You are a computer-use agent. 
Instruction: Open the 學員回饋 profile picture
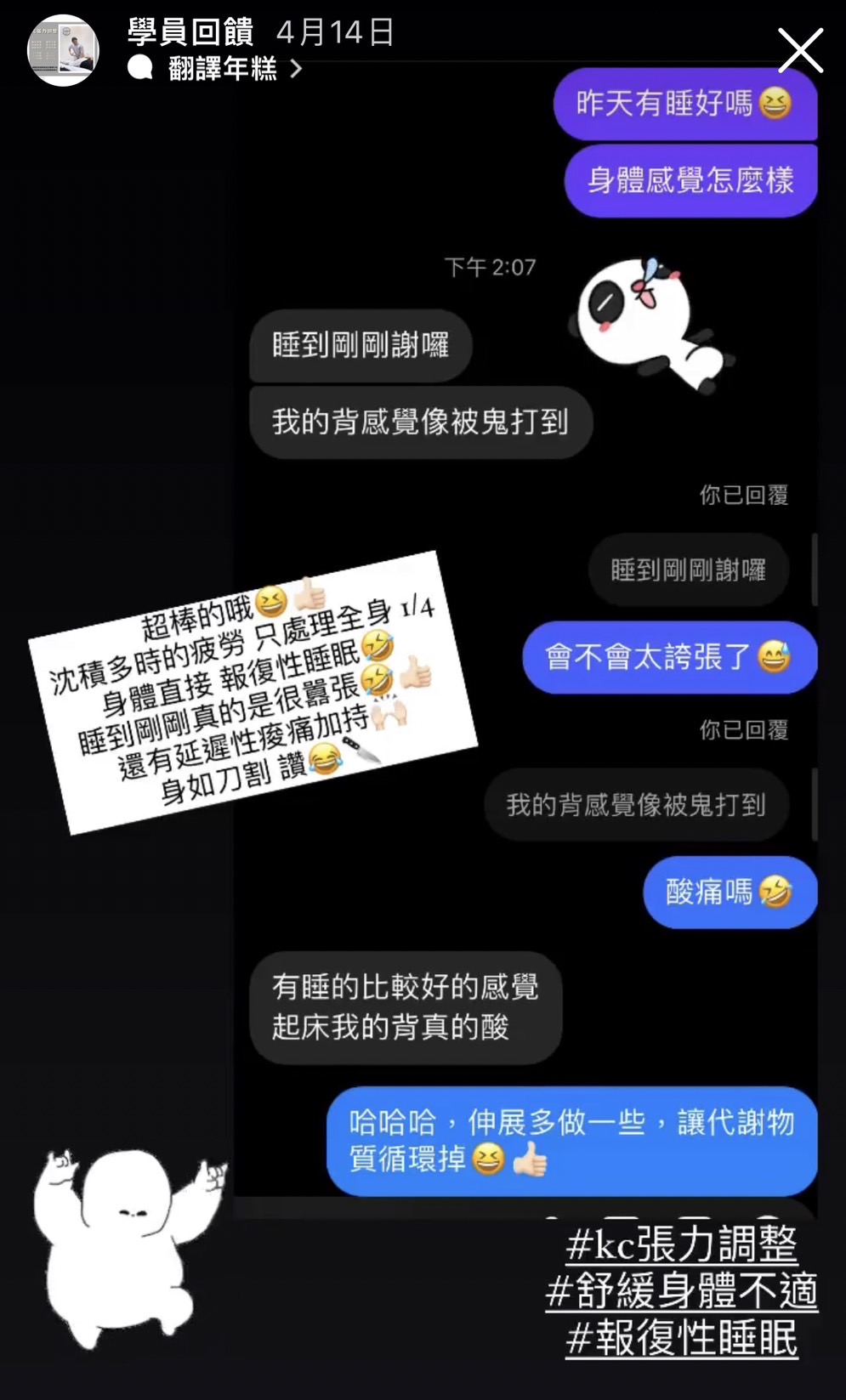(64, 50)
